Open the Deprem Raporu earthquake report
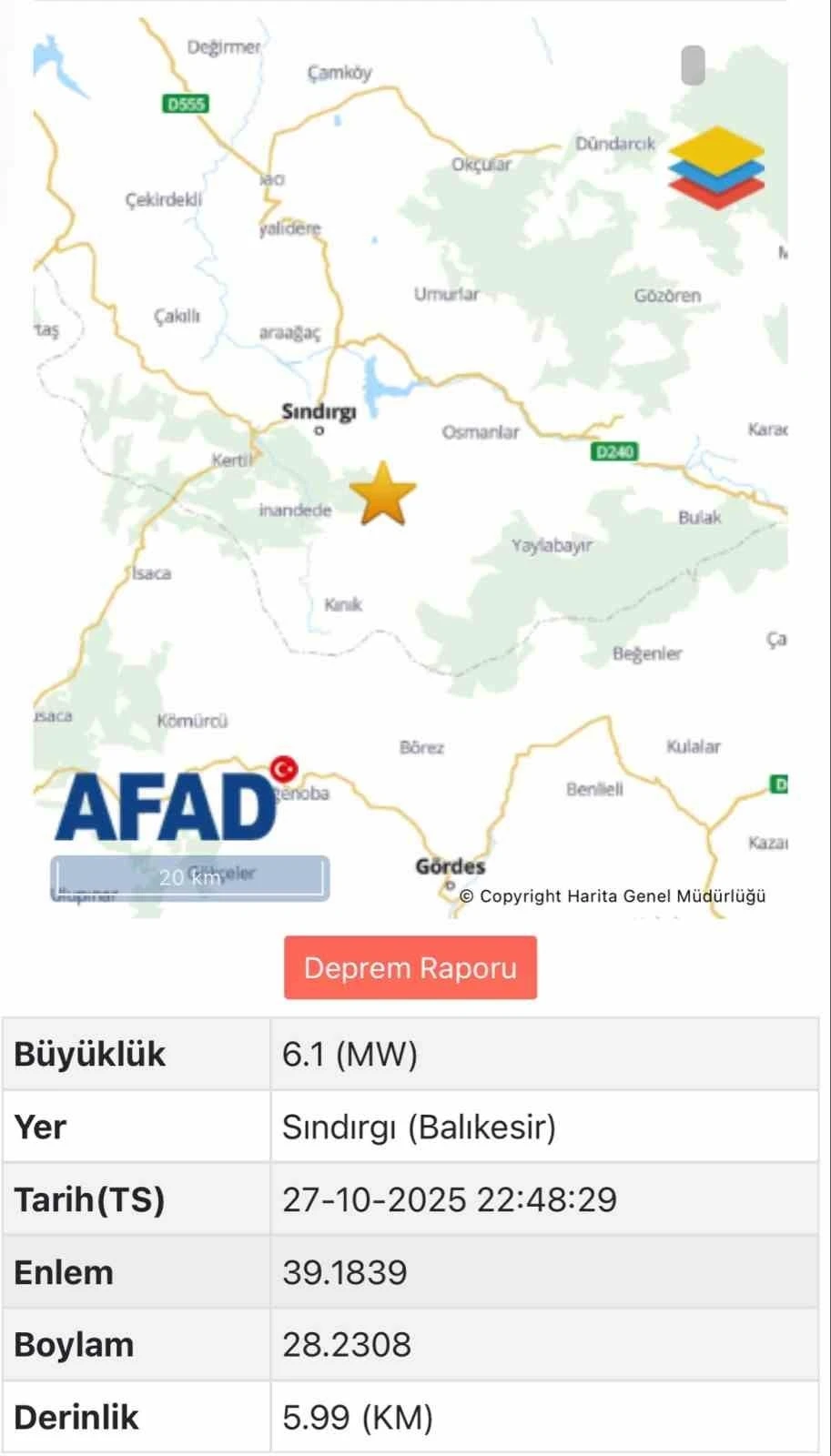Viewport: 831px width, 1456px height. pos(410,967)
